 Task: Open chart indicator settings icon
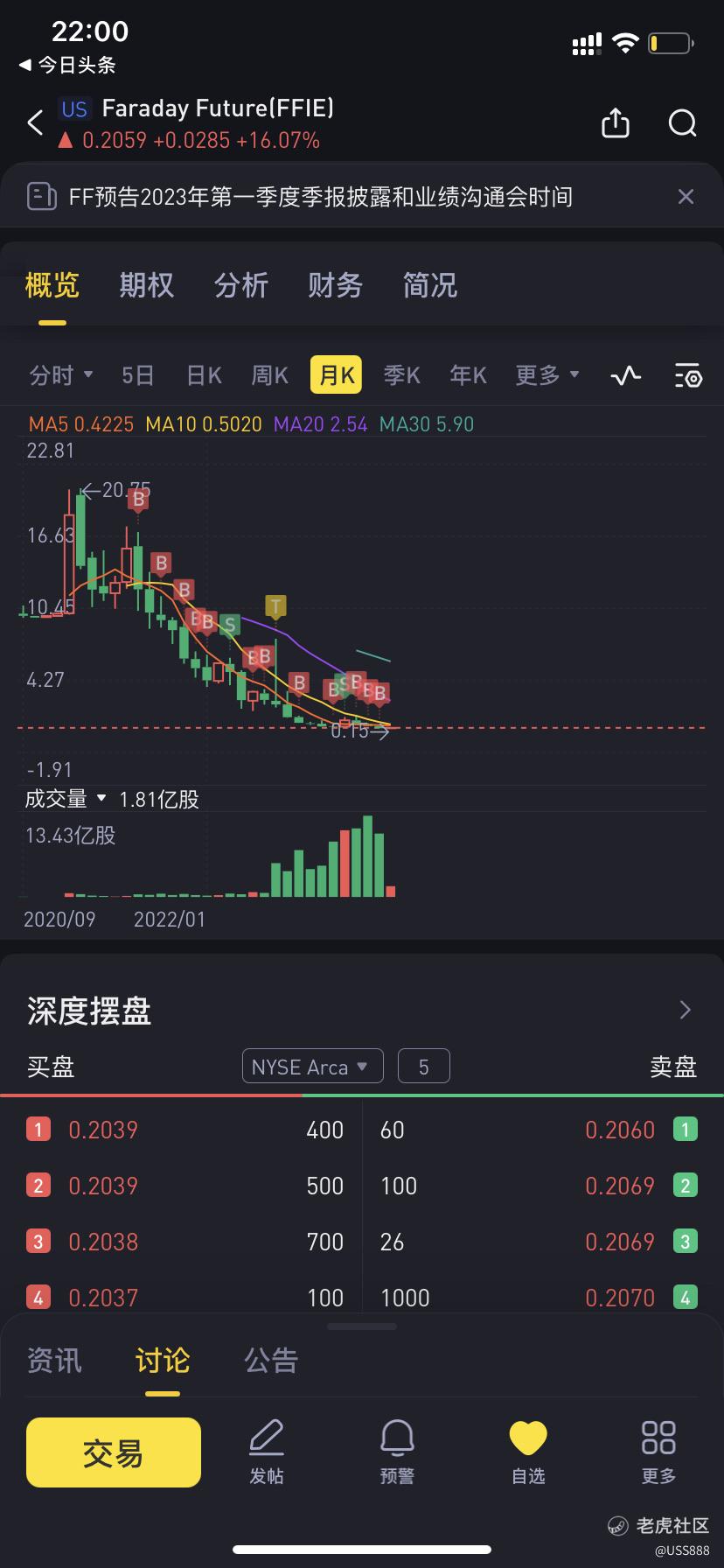click(x=688, y=376)
